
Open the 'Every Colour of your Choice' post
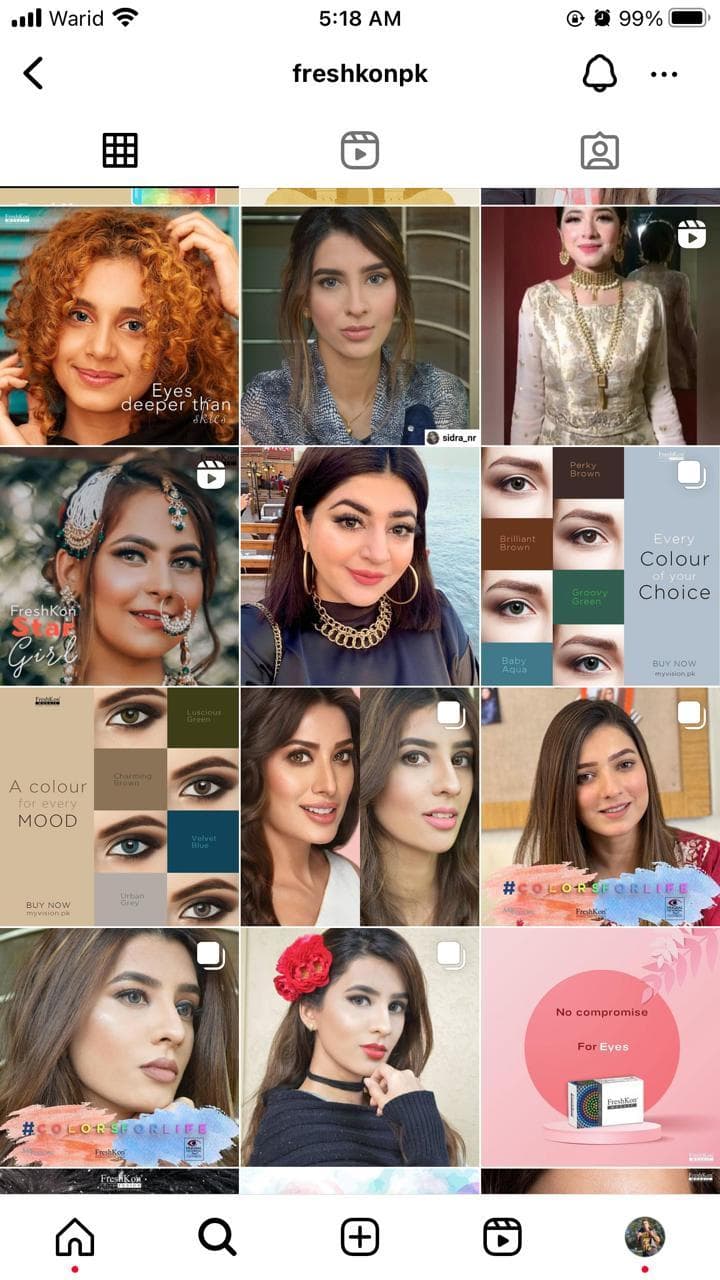pos(599,566)
